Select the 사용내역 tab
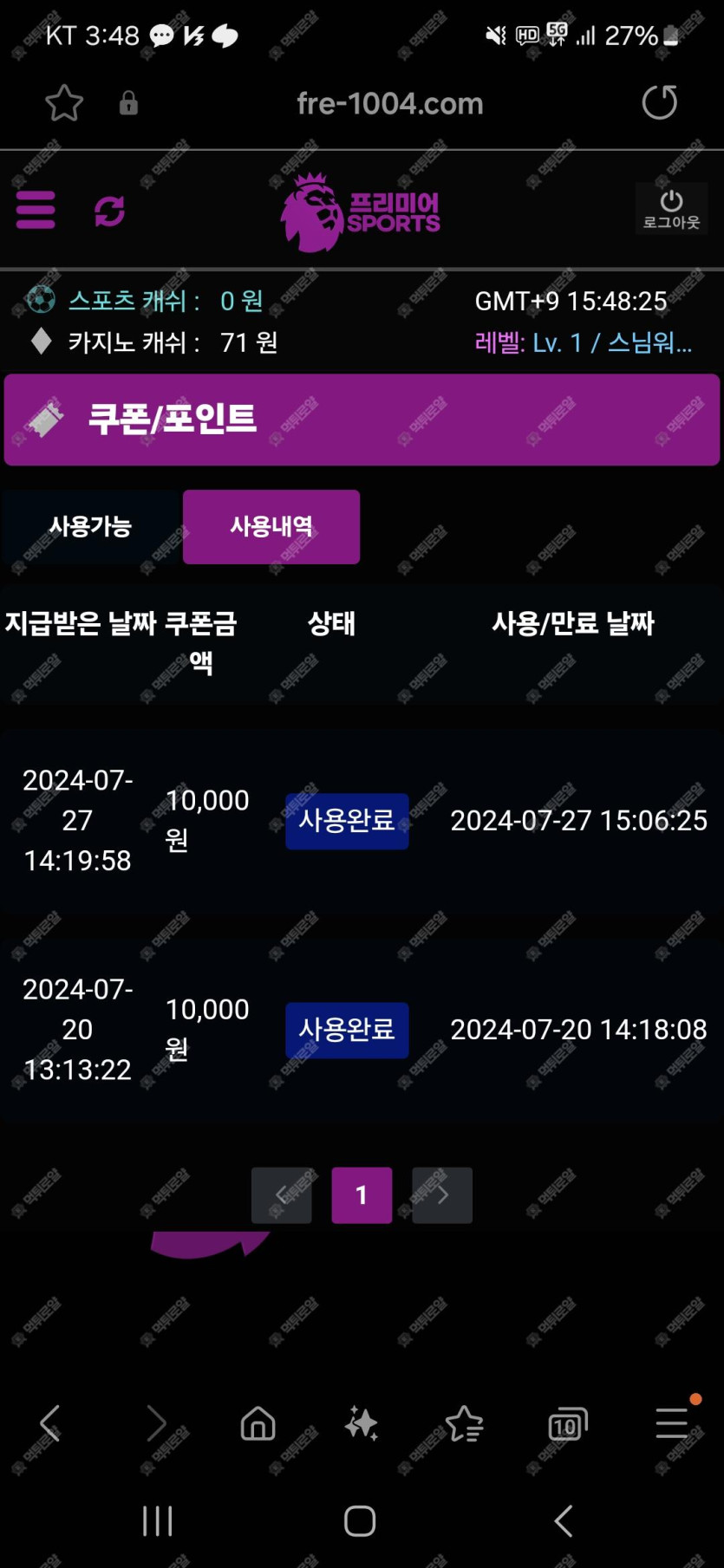The image size is (724, 1568). click(x=271, y=526)
